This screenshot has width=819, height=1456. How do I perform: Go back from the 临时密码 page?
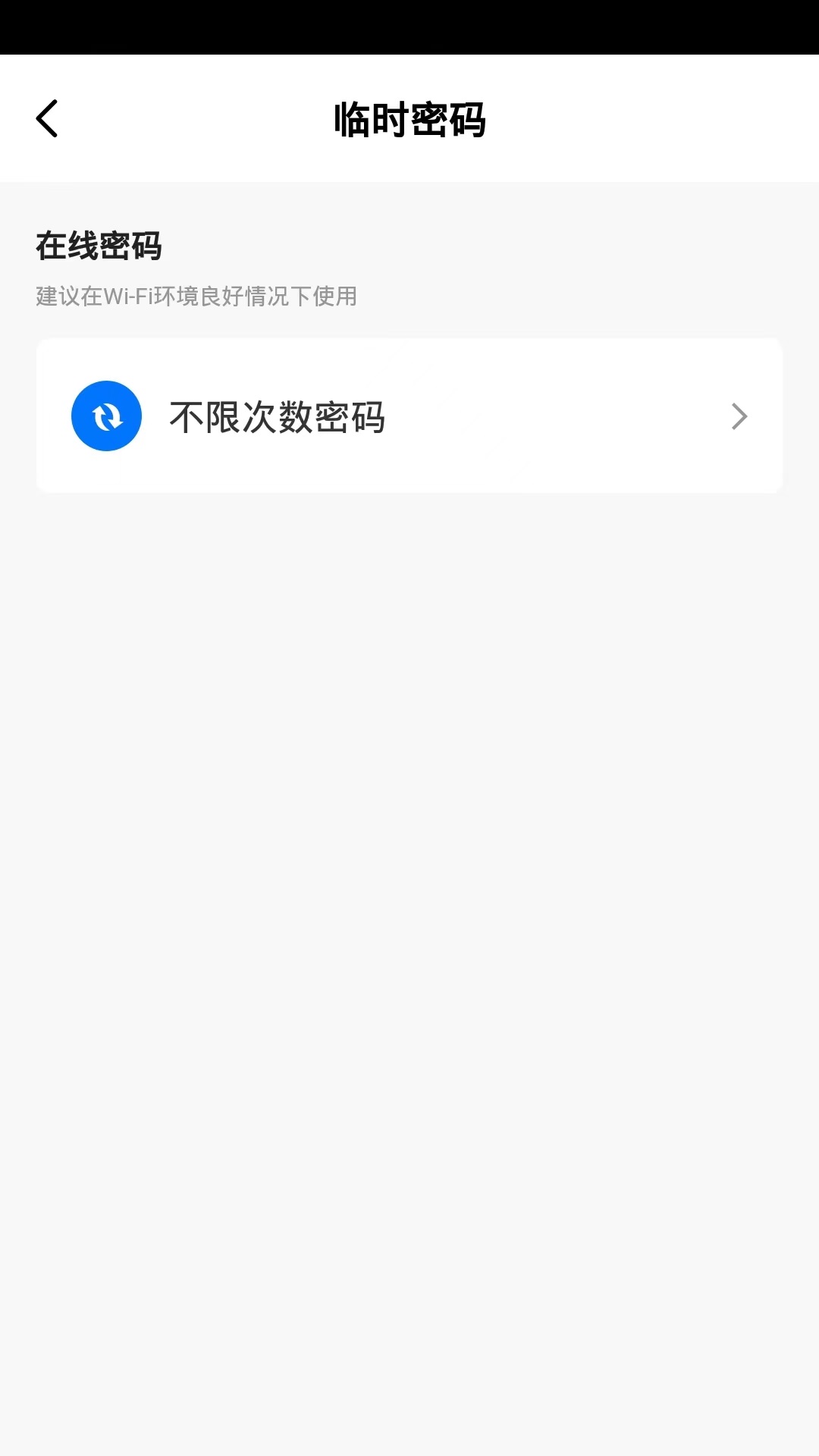(x=47, y=119)
